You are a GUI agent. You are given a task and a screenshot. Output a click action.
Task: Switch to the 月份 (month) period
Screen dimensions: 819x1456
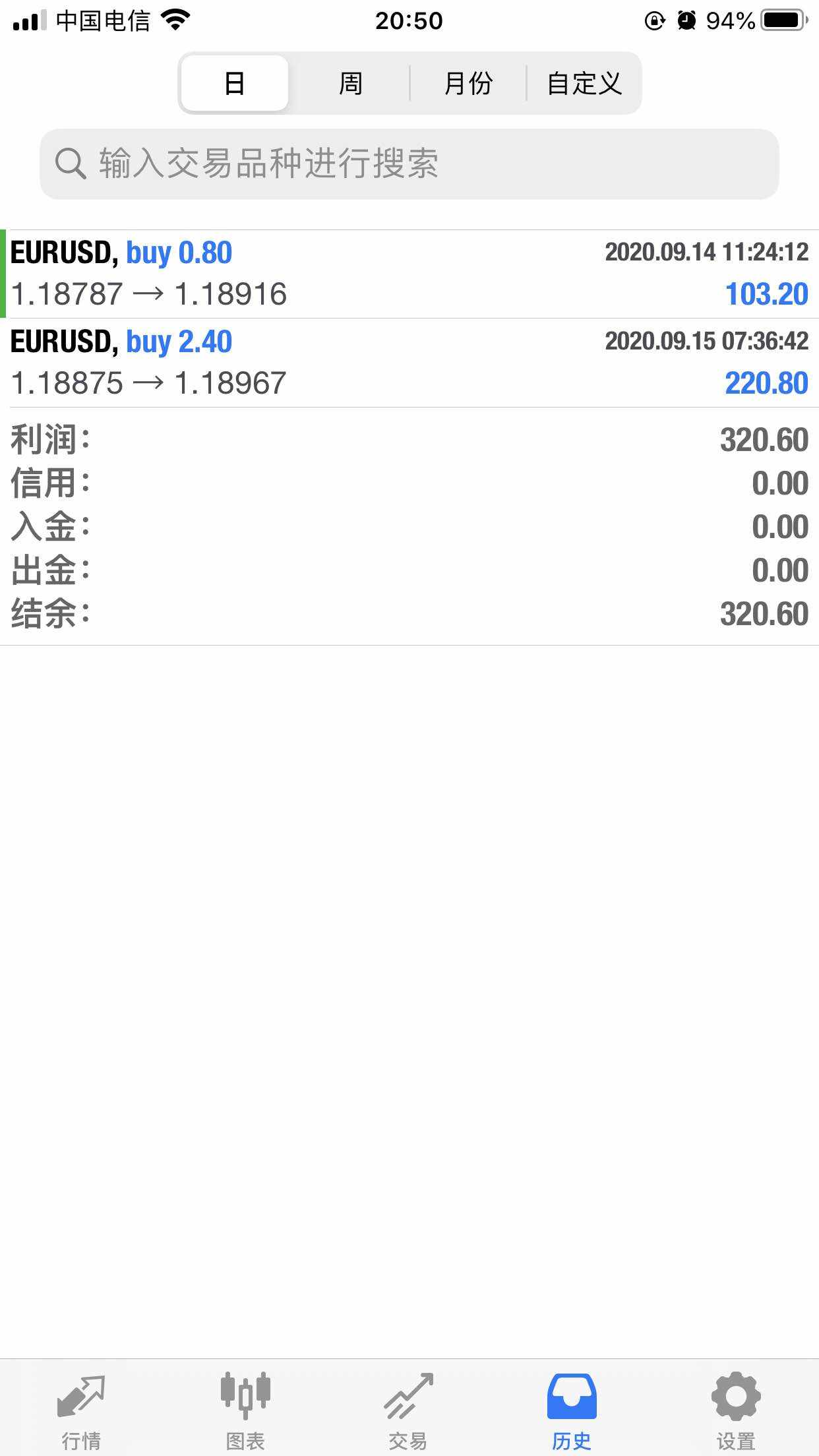468,83
